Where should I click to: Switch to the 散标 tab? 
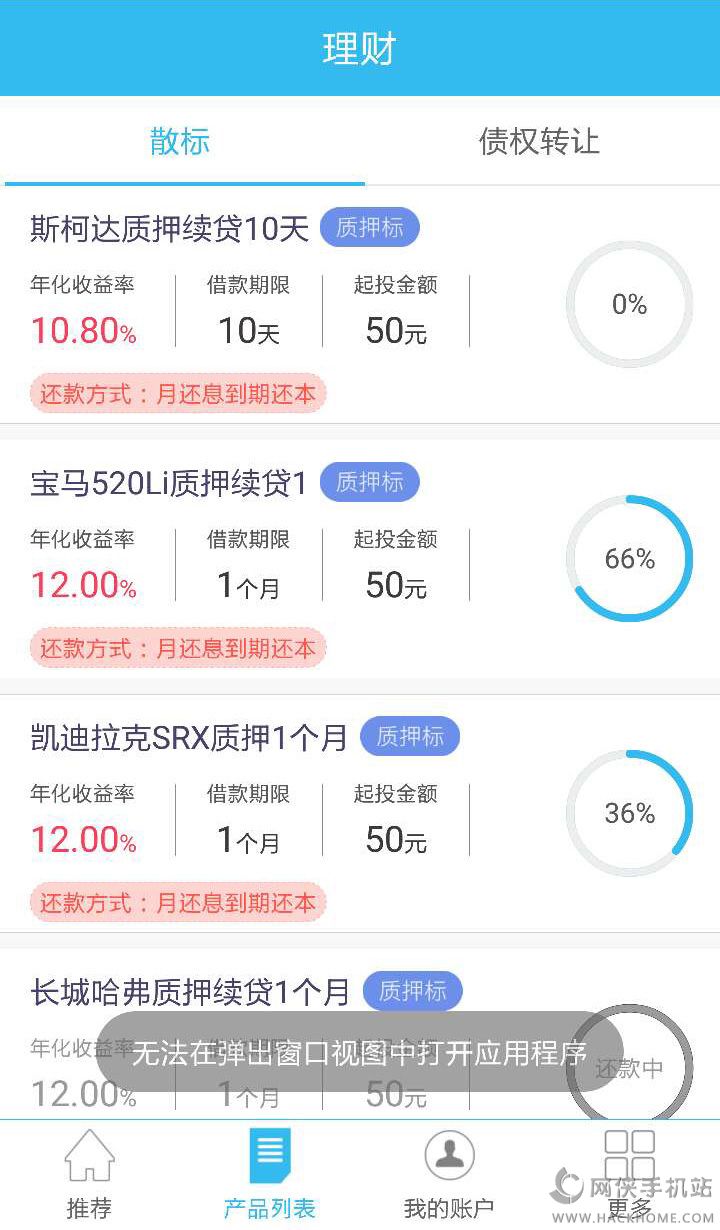[180, 141]
